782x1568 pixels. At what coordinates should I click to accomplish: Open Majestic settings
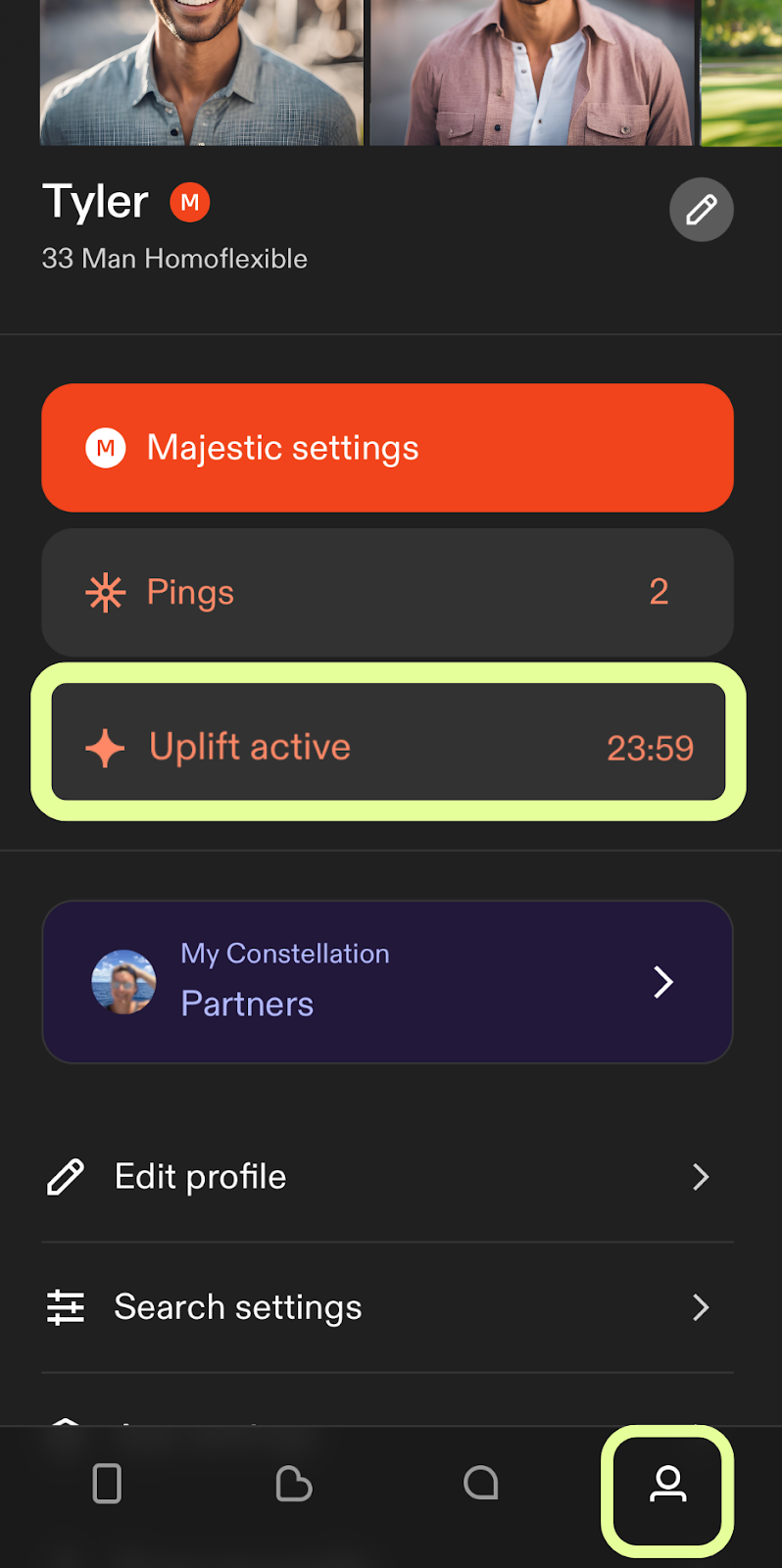[x=387, y=448]
